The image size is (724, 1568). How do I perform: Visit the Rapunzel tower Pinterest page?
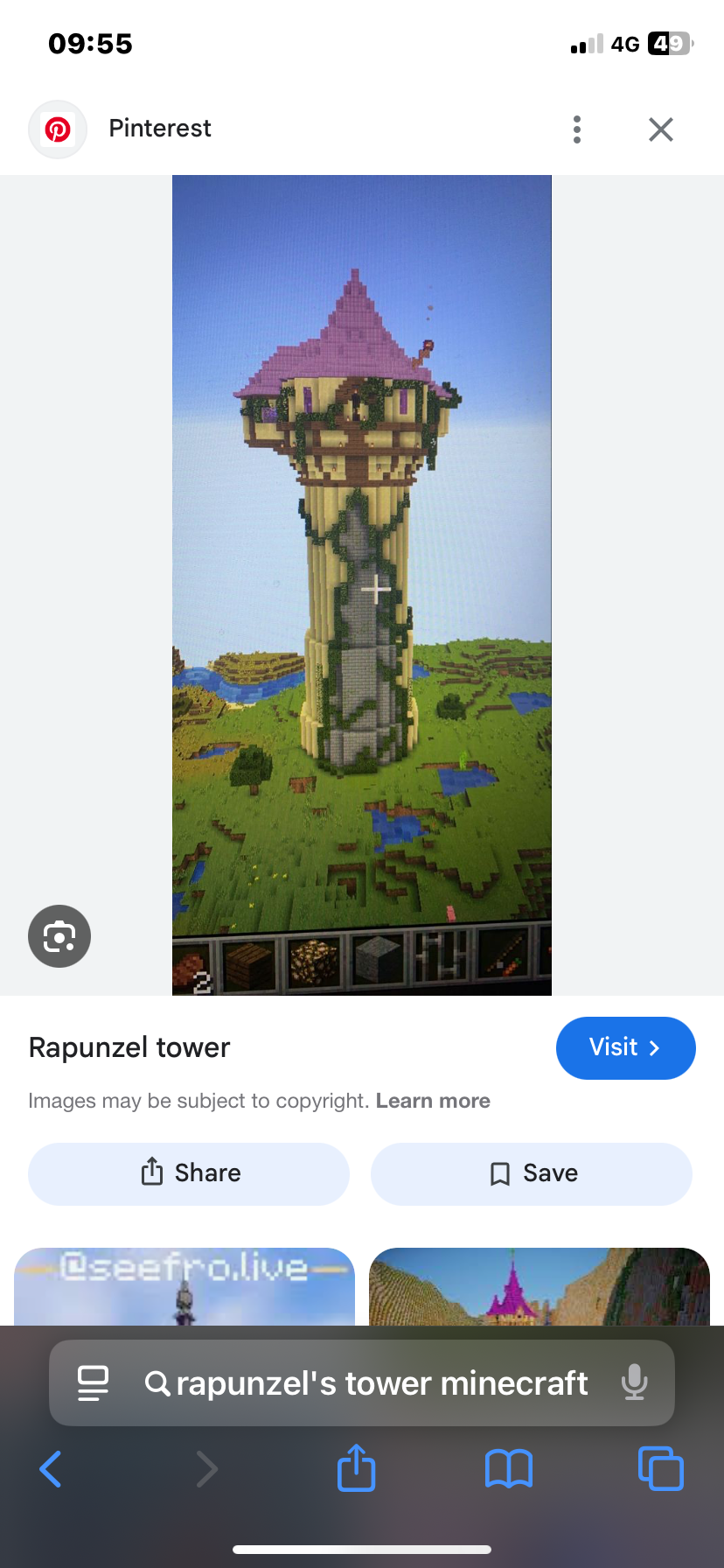click(x=625, y=1047)
